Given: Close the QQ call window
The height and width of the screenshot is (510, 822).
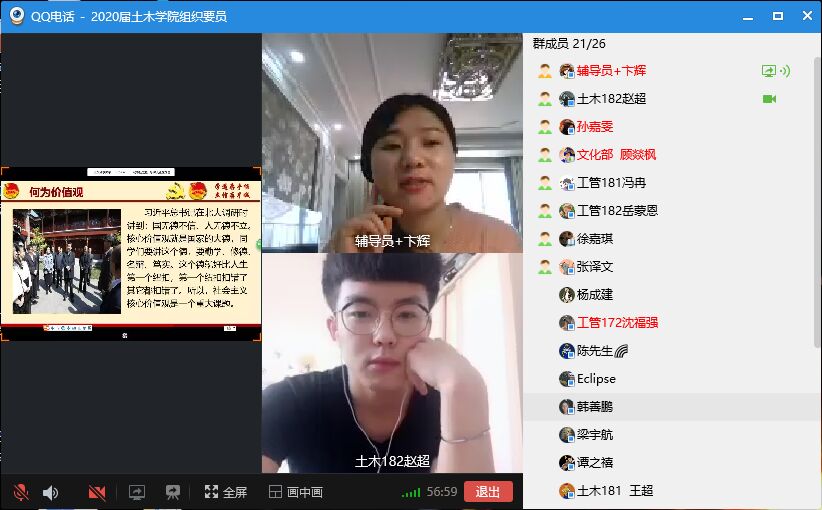Looking at the screenshot, I should [x=805, y=16].
